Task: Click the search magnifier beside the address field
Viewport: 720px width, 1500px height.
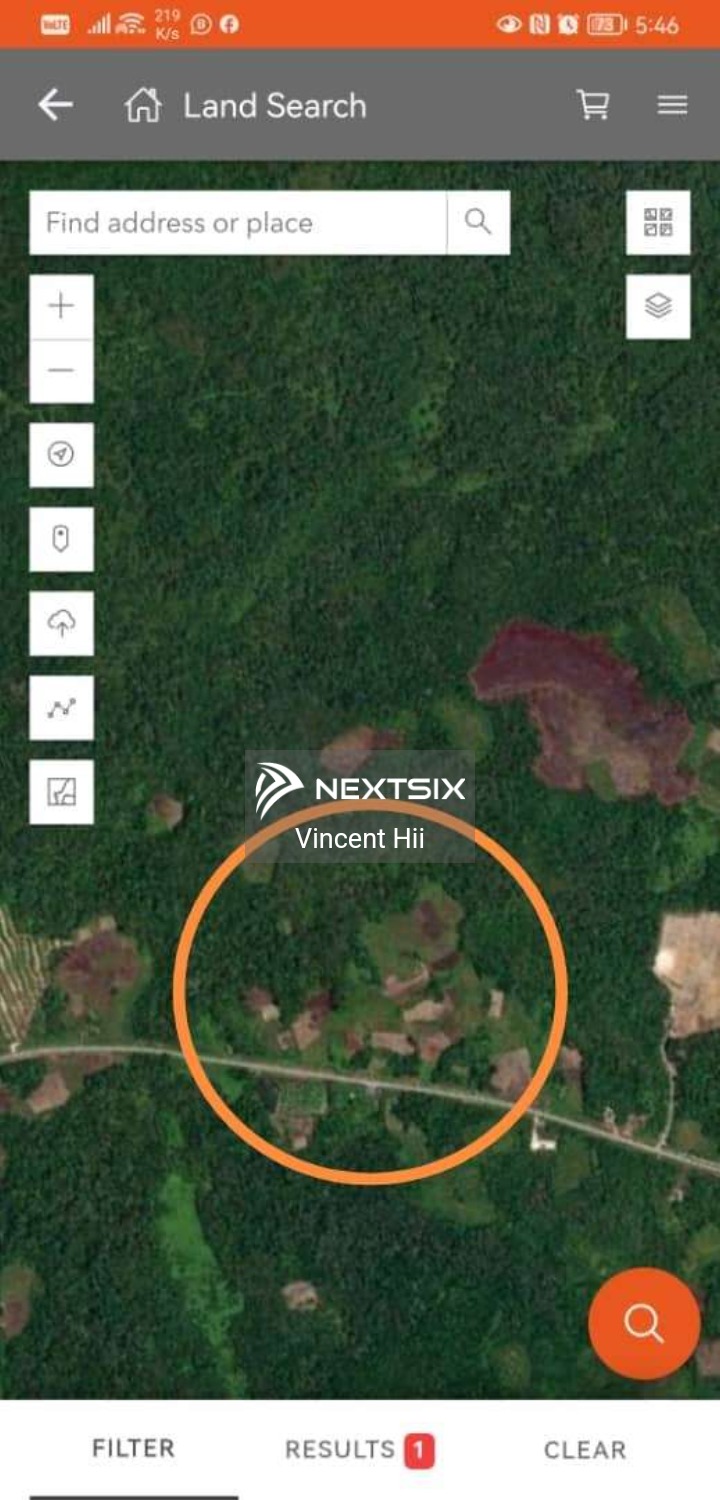Action: [x=478, y=222]
